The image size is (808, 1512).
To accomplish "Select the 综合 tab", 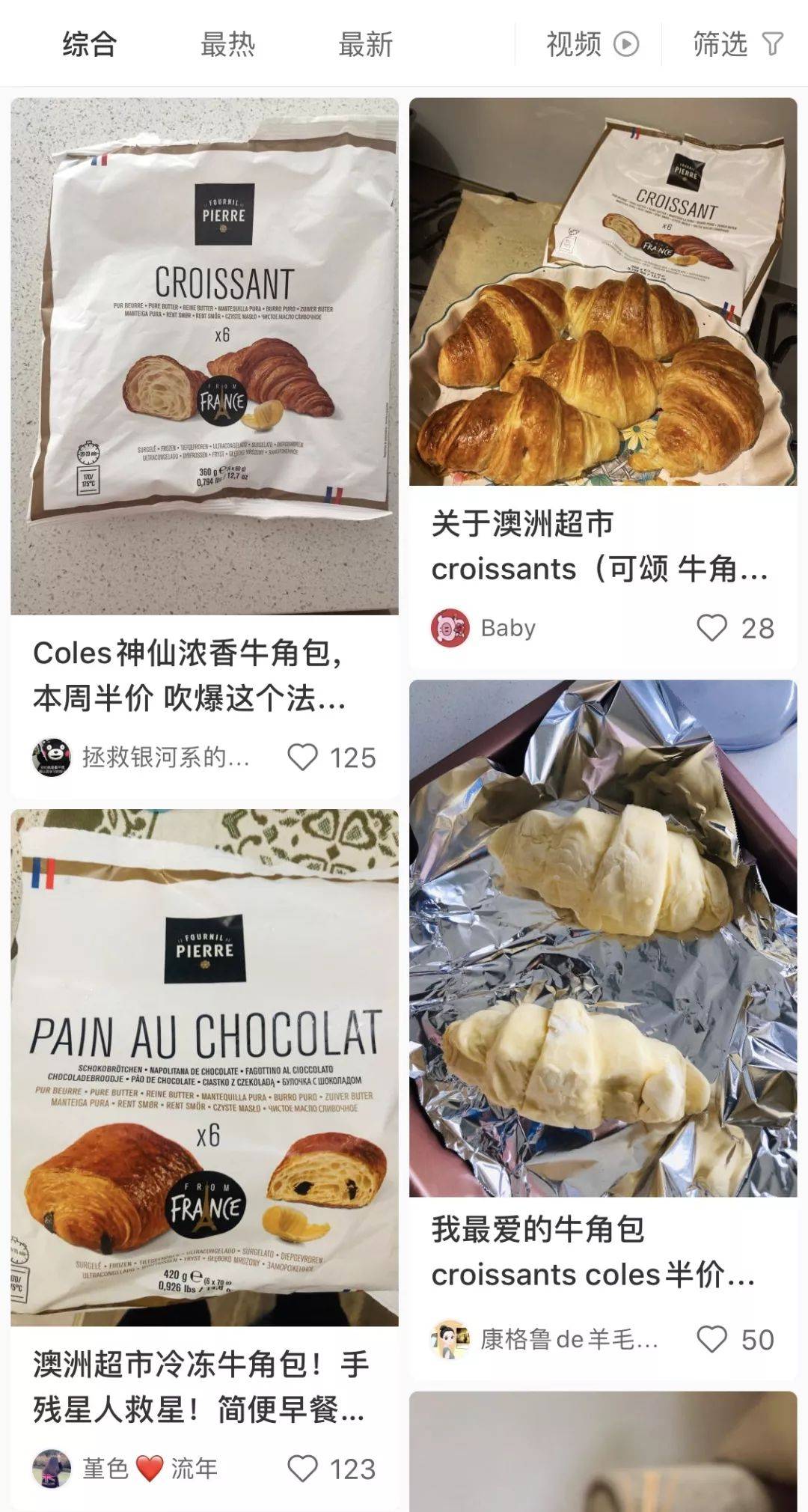I will point(90,44).
